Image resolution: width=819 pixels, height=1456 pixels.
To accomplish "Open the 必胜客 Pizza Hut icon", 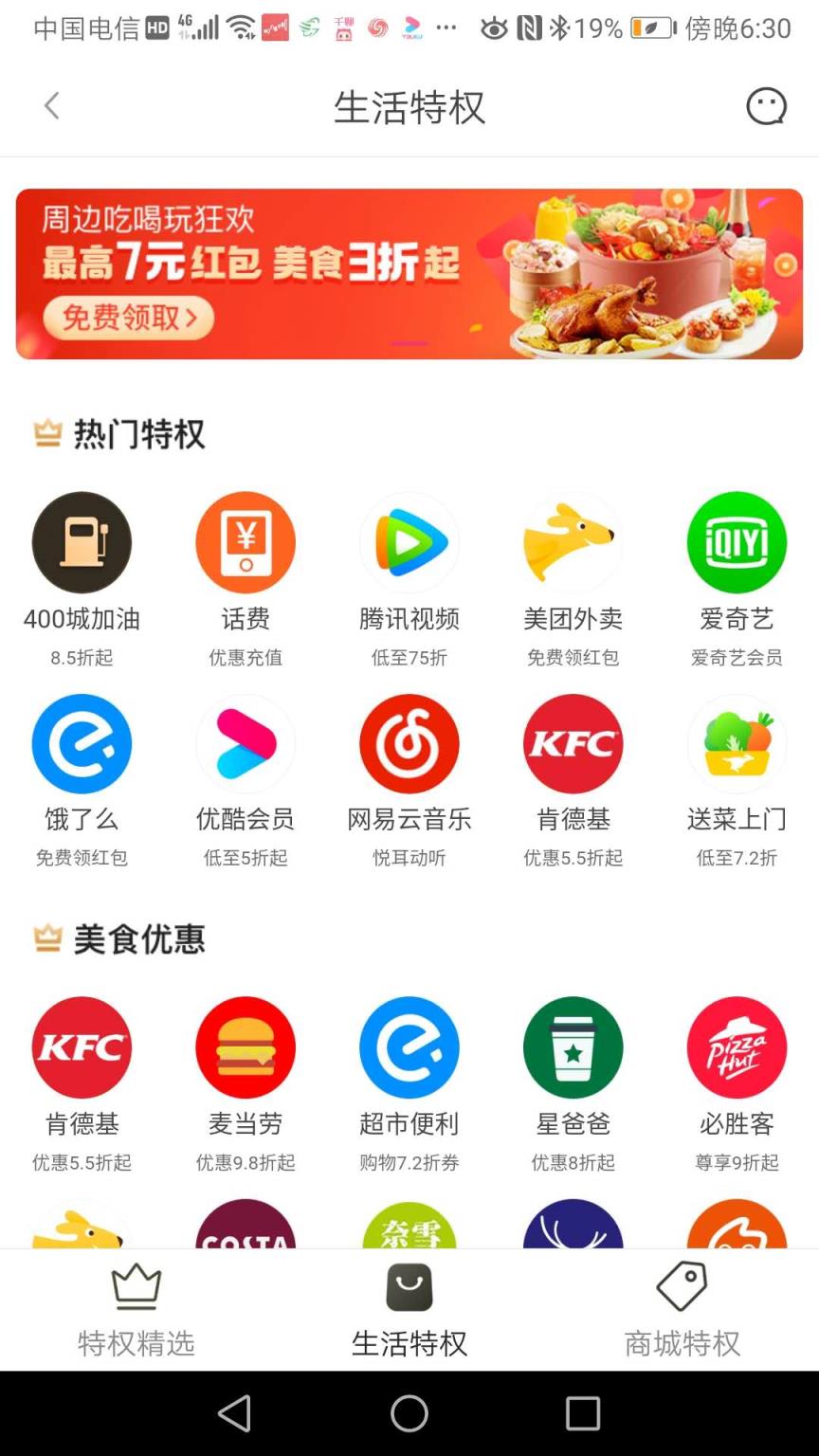I will click(737, 1046).
